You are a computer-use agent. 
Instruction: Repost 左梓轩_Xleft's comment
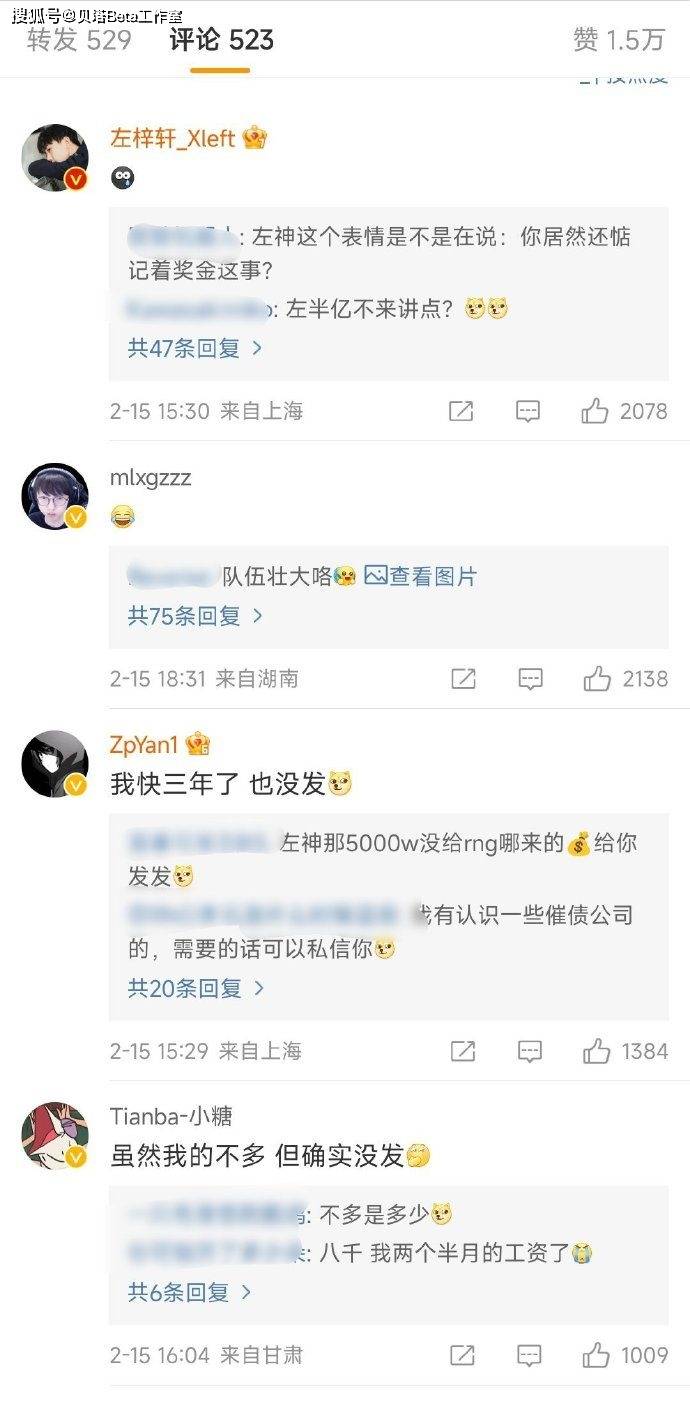click(461, 411)
